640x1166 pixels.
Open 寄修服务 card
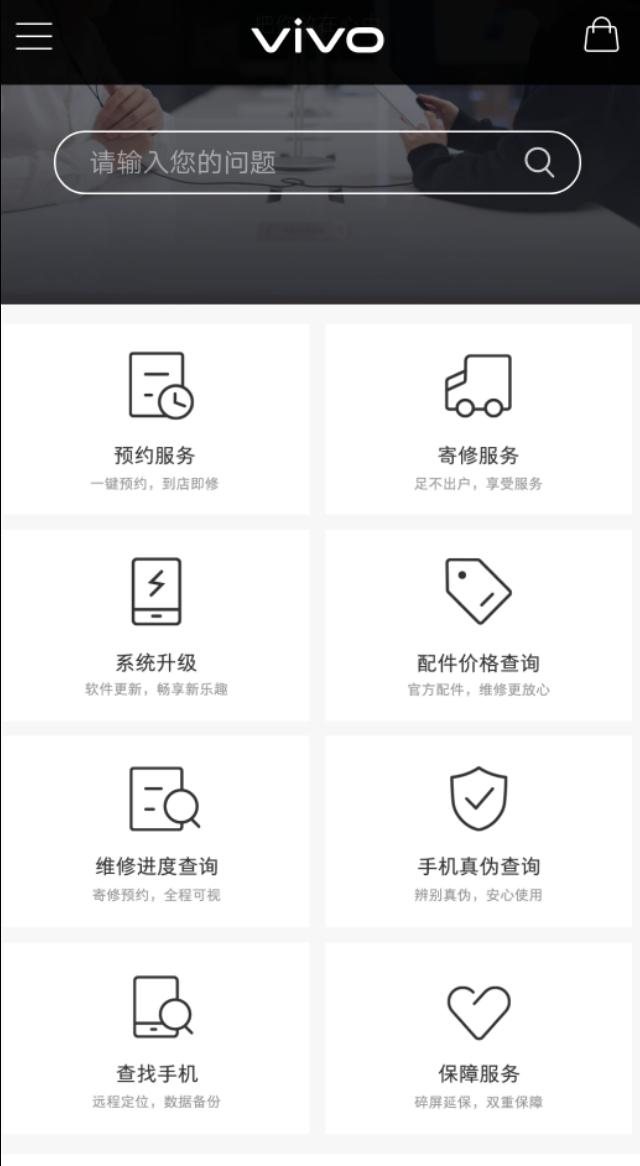pos(479,419)
